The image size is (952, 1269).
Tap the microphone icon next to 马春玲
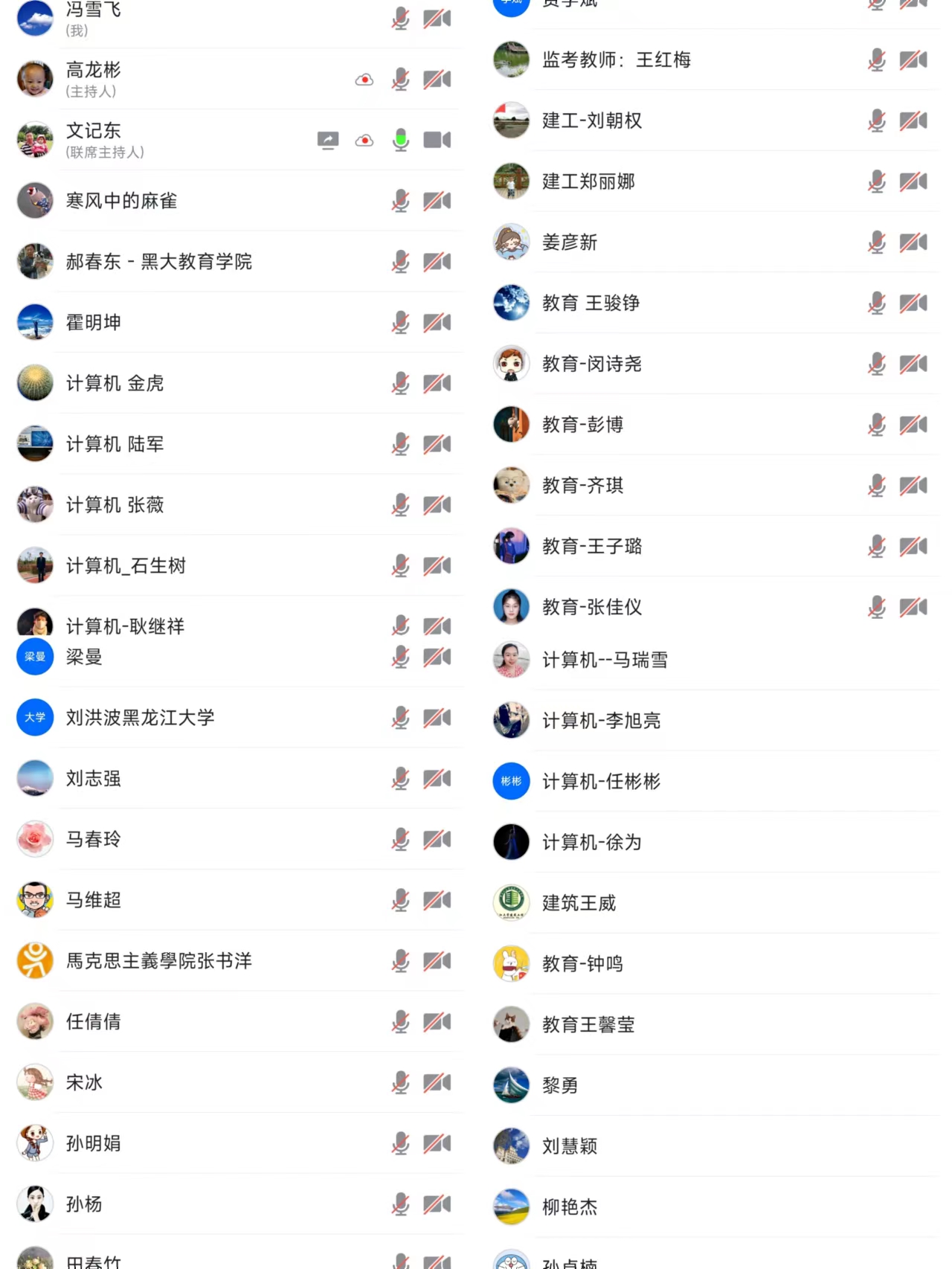(401, 840)
